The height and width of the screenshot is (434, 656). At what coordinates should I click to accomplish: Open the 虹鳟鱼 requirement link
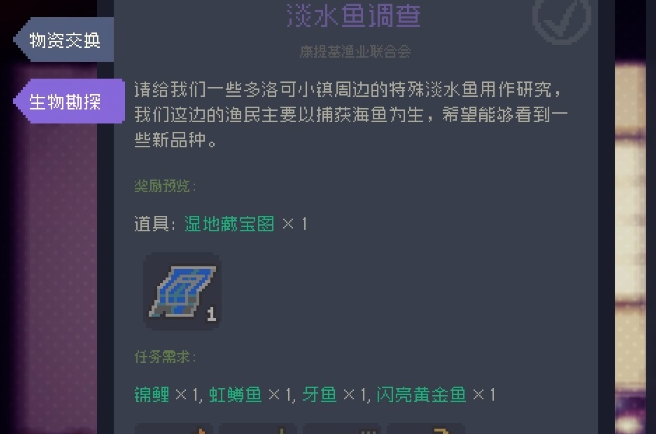click(x=236, y=394)
